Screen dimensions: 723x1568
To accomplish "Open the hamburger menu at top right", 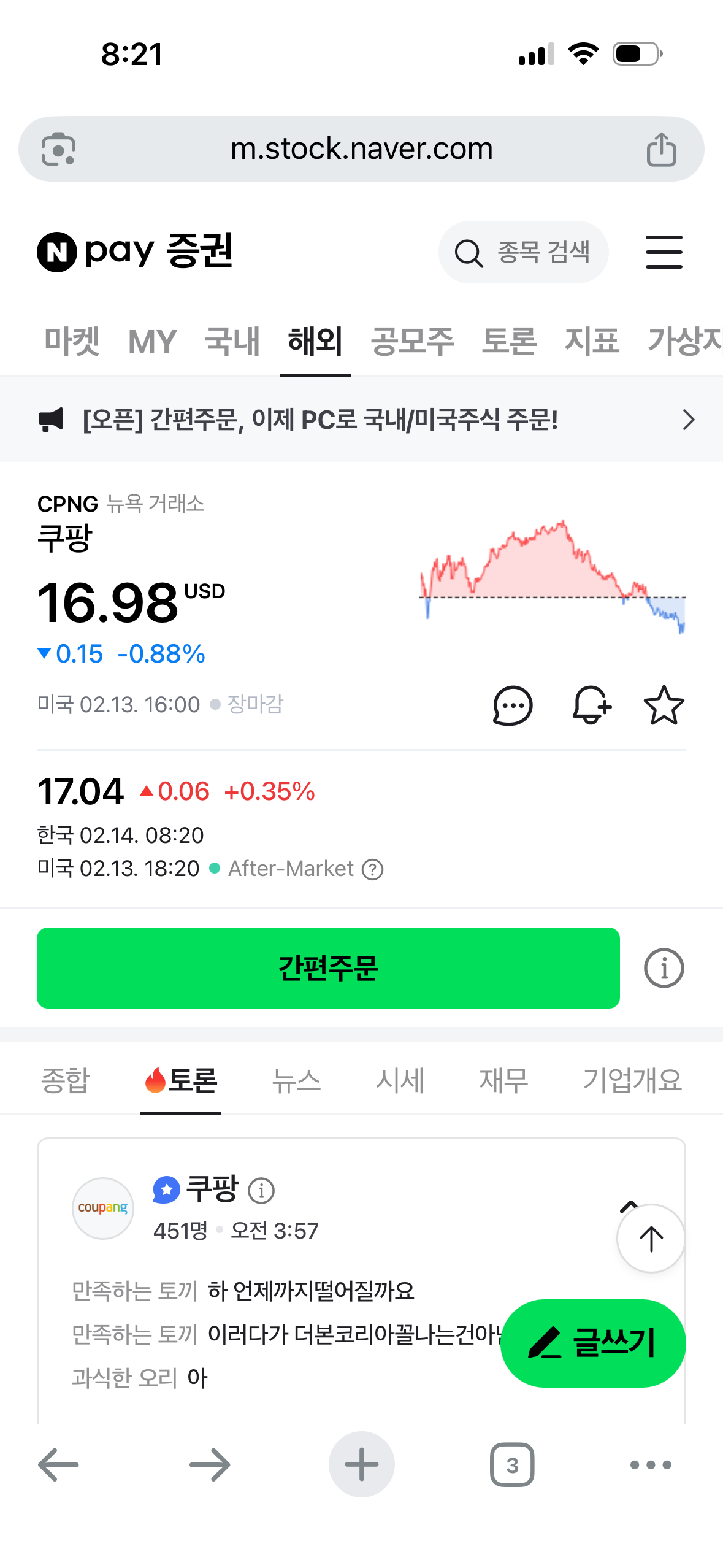I will (664, 252).
